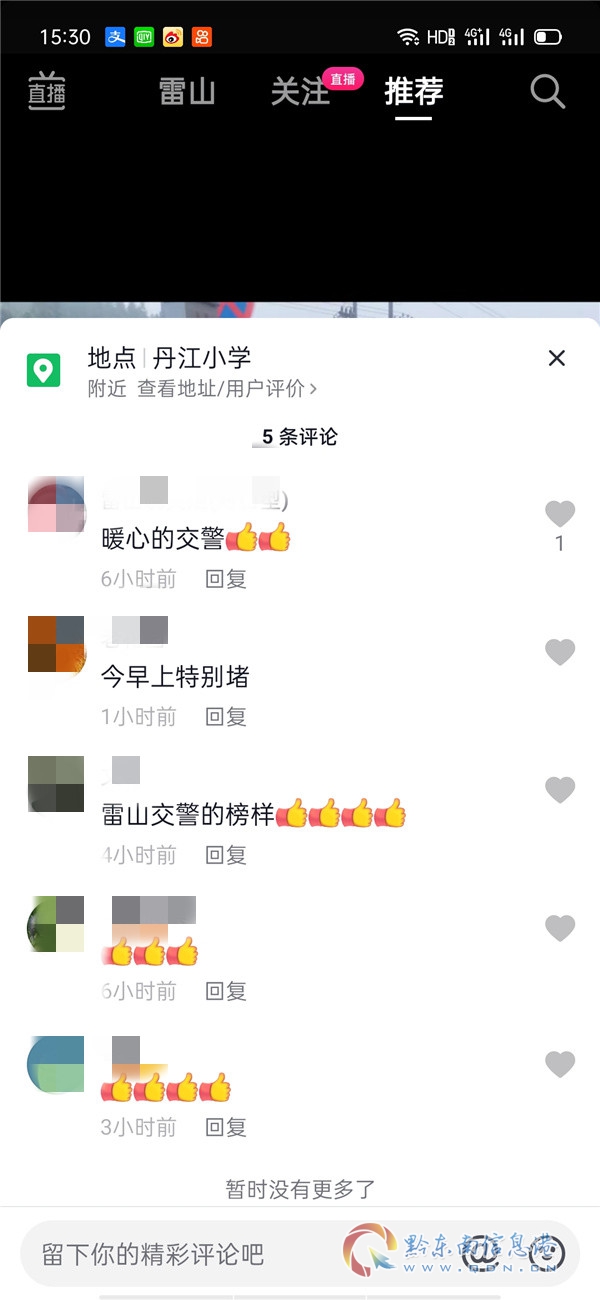Open the 直播 live icon

coord(46,91)
